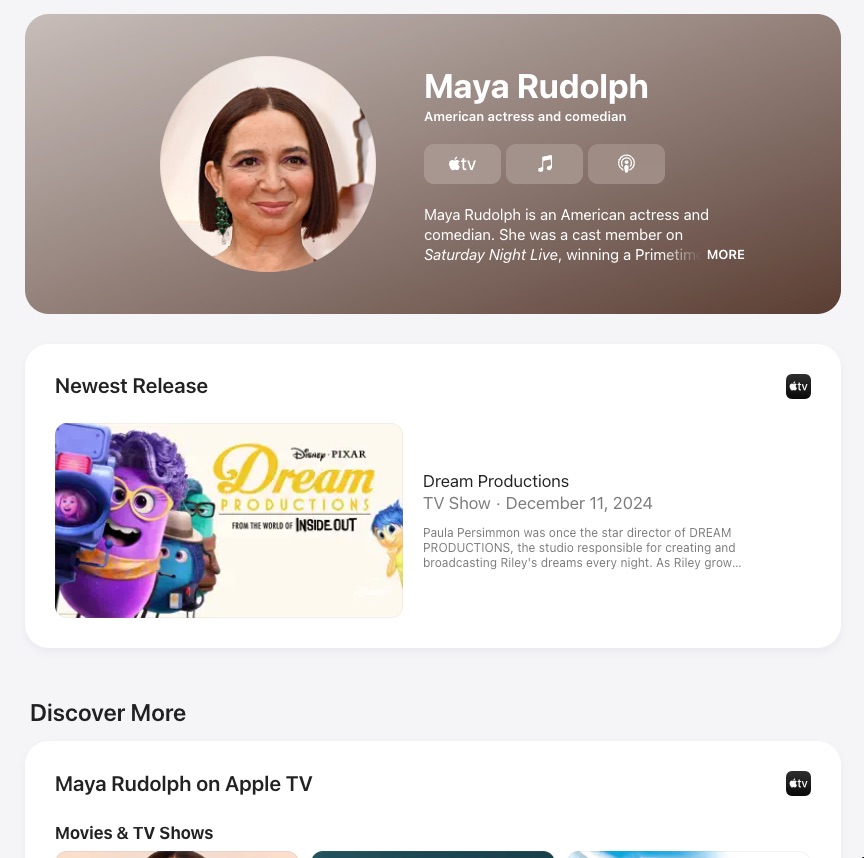Open the Dream Productions artwork
This screenshot has height=858, width=864.
tap(229, 520)
